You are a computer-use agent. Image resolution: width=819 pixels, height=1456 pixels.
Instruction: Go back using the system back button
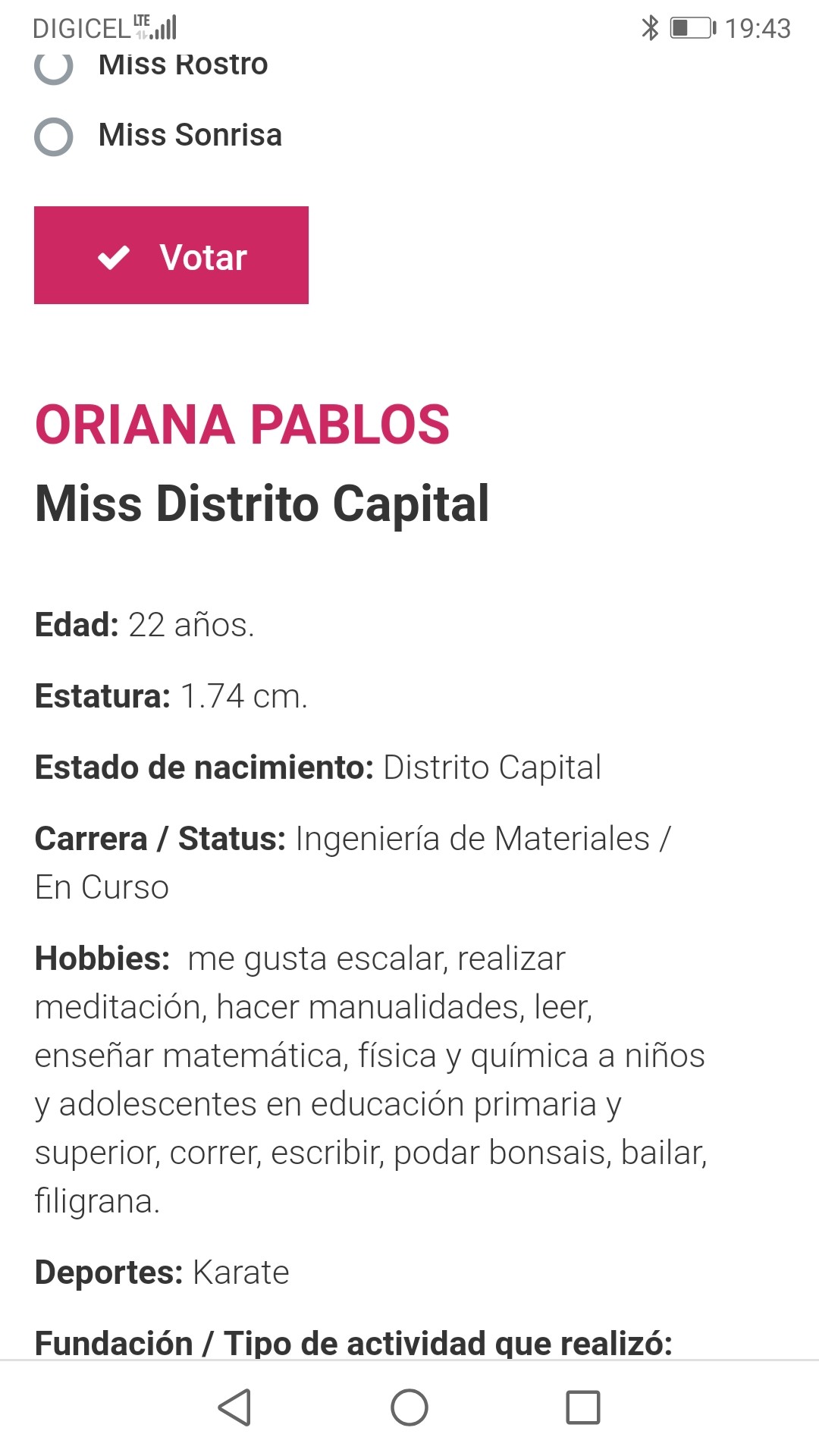pyautogui.click(x=234, y=1407)
